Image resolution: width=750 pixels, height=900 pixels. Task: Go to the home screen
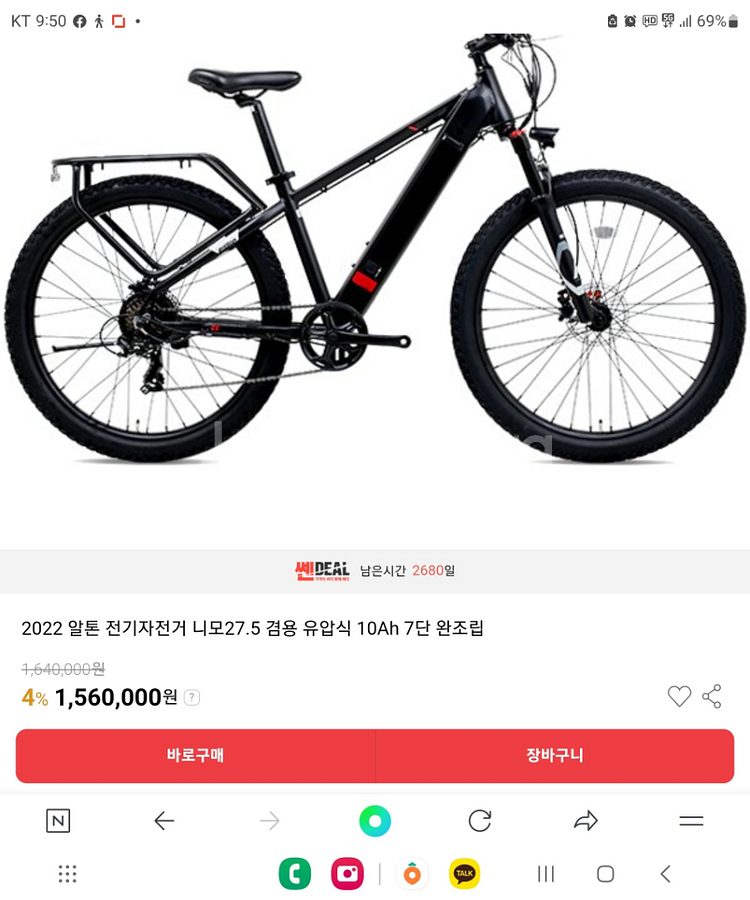605,874
